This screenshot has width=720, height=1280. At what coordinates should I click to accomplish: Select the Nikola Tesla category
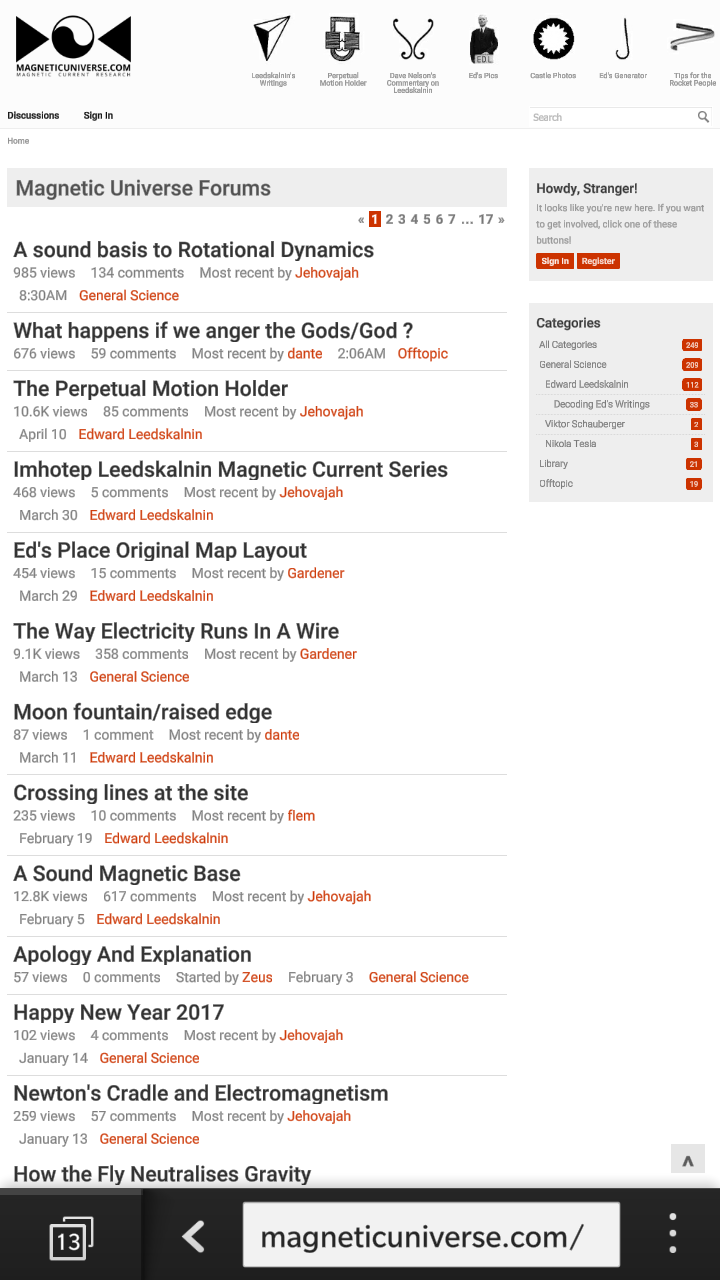[x=570, y=444]
